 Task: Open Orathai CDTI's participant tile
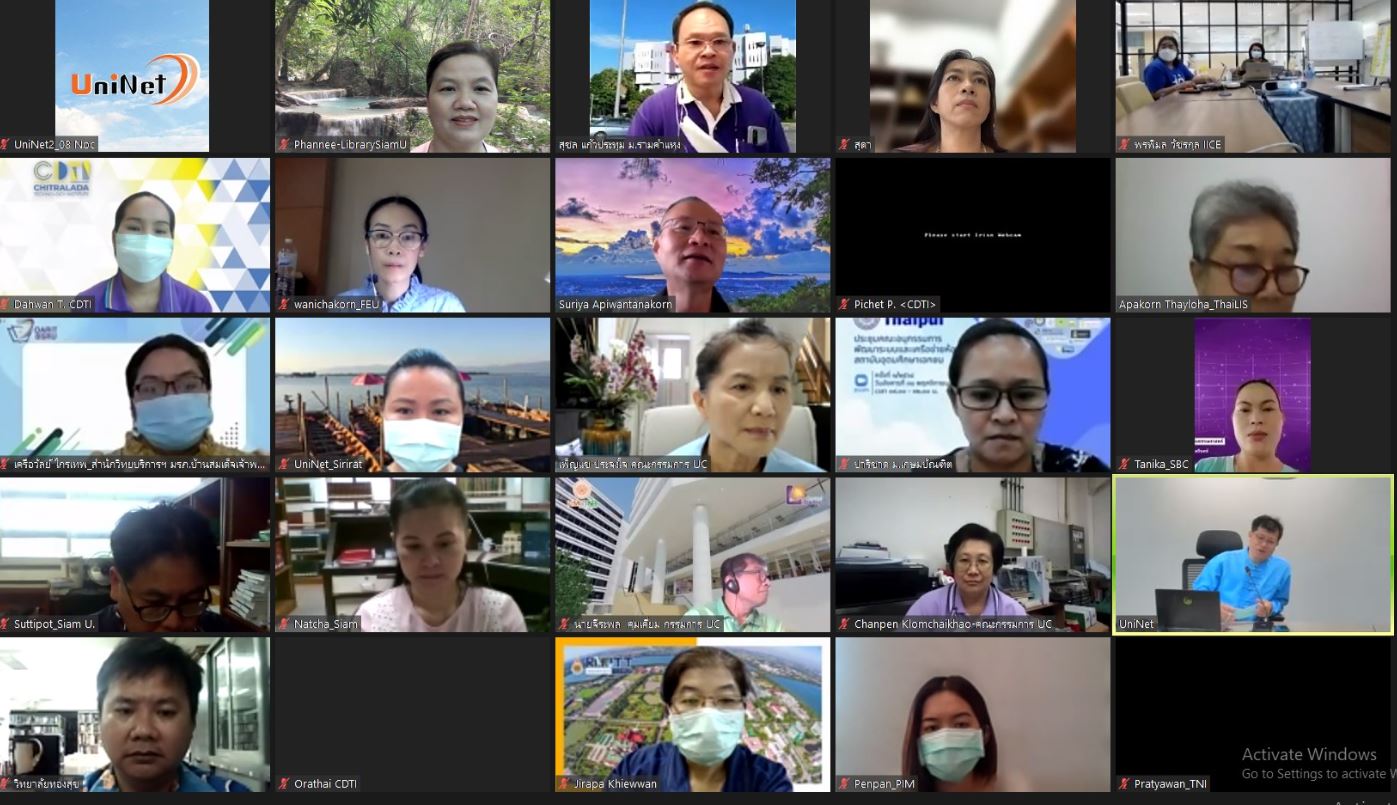click(412, 715)
